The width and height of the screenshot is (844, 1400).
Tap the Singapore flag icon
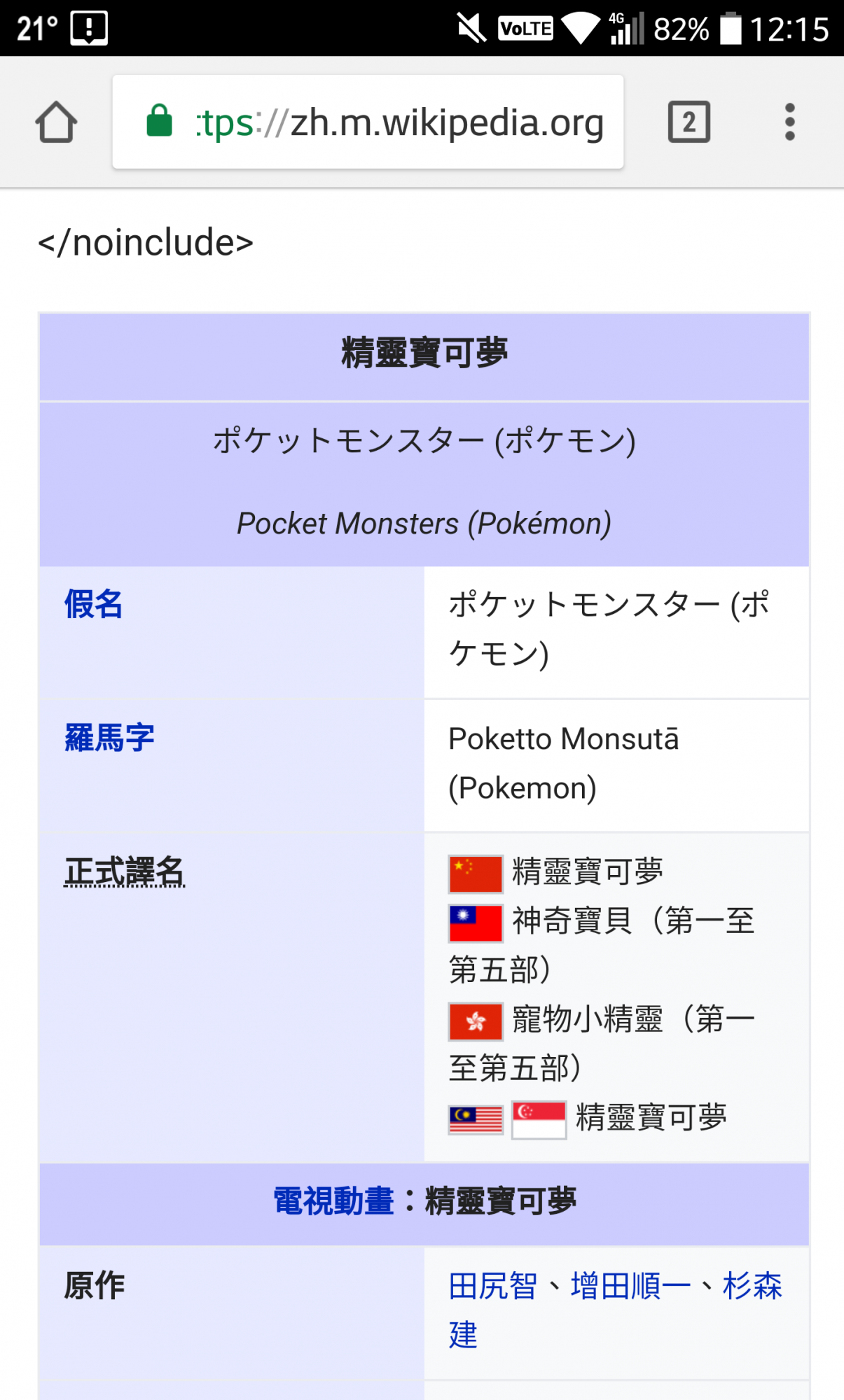(539, 1119)
